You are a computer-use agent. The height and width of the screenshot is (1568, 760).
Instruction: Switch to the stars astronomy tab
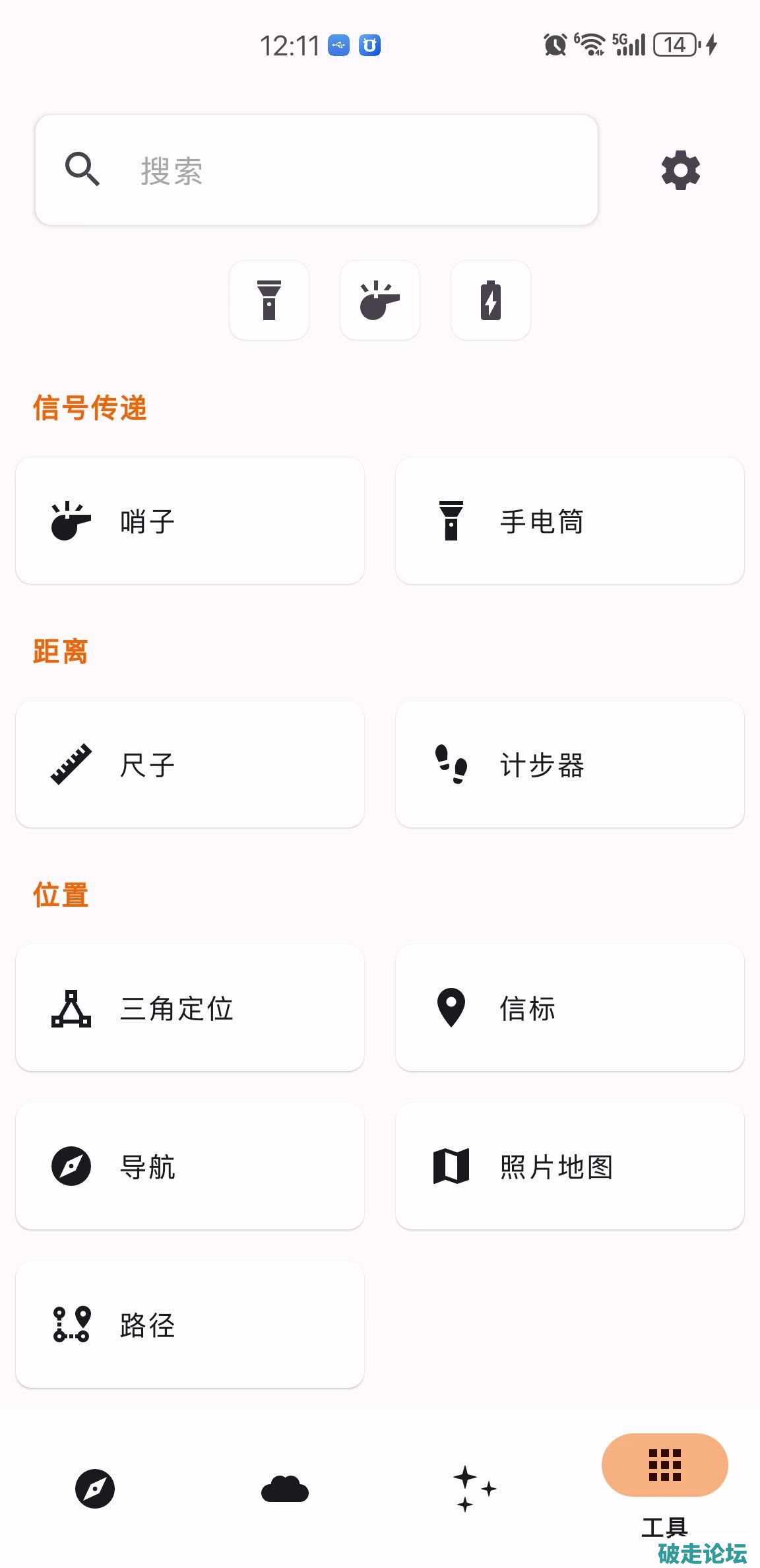pos(475,1489)
